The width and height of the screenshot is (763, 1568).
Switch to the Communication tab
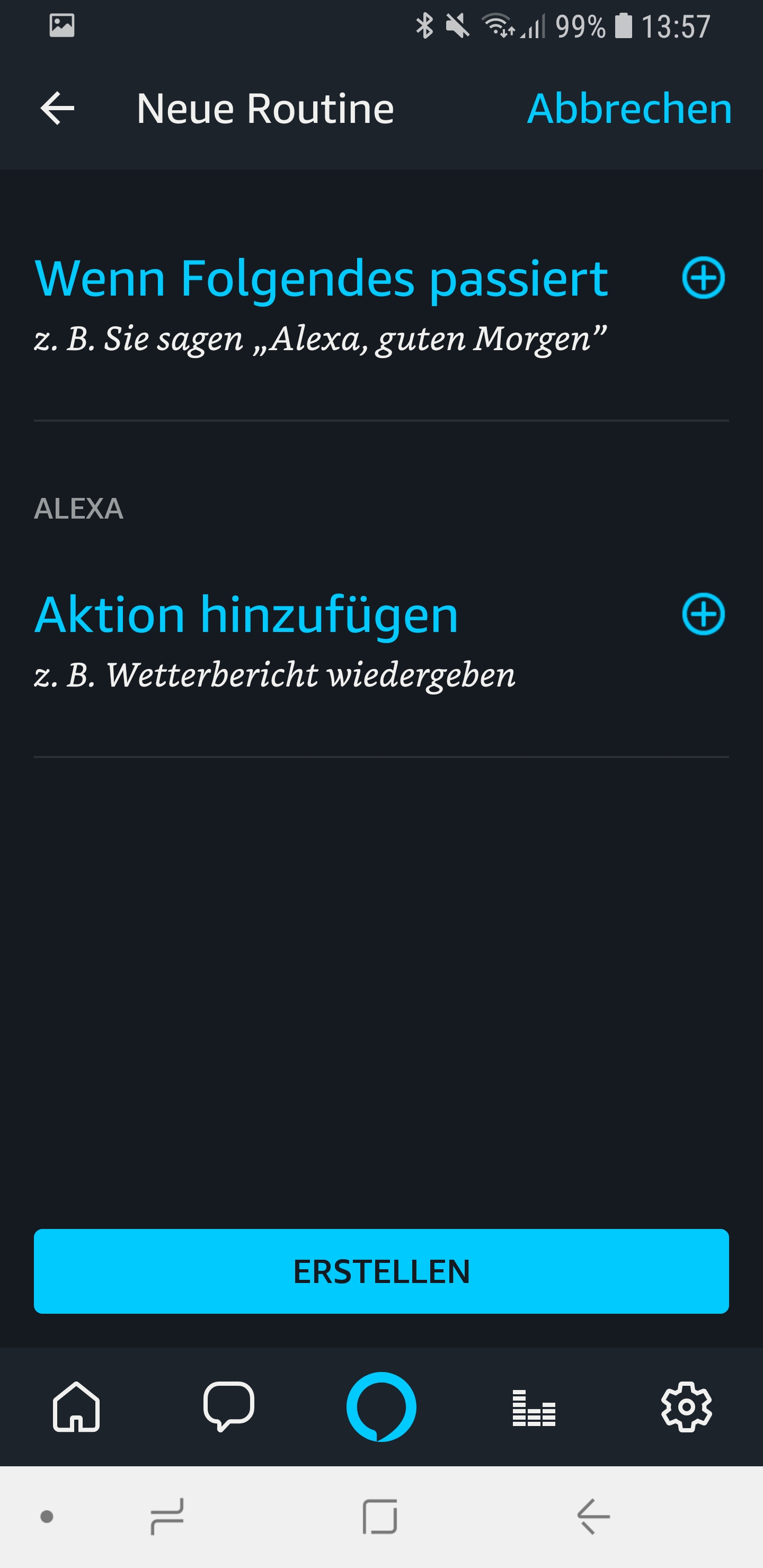point(228,1406)
